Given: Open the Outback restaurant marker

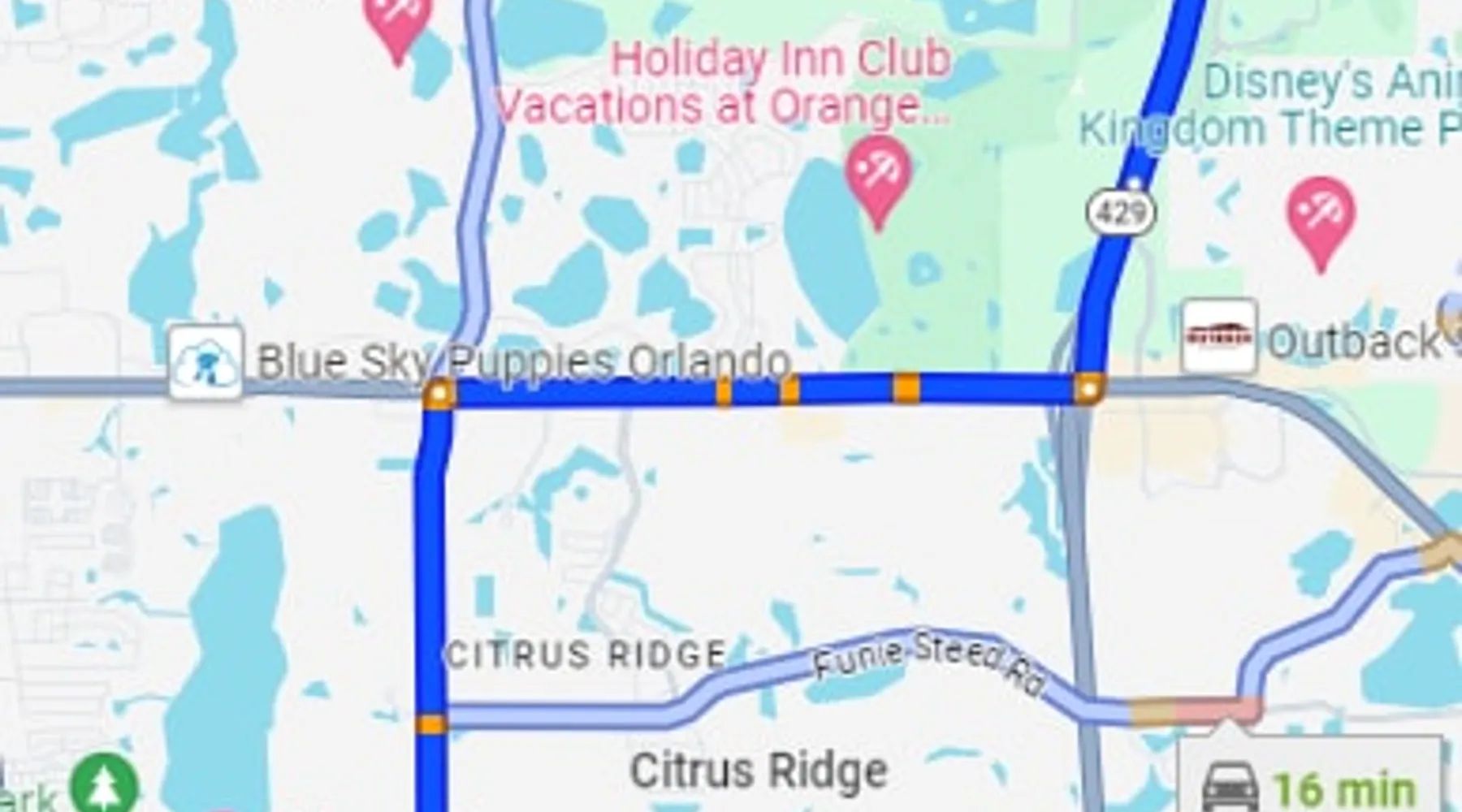Looking at the screenshot, I should pos(1219,336).
